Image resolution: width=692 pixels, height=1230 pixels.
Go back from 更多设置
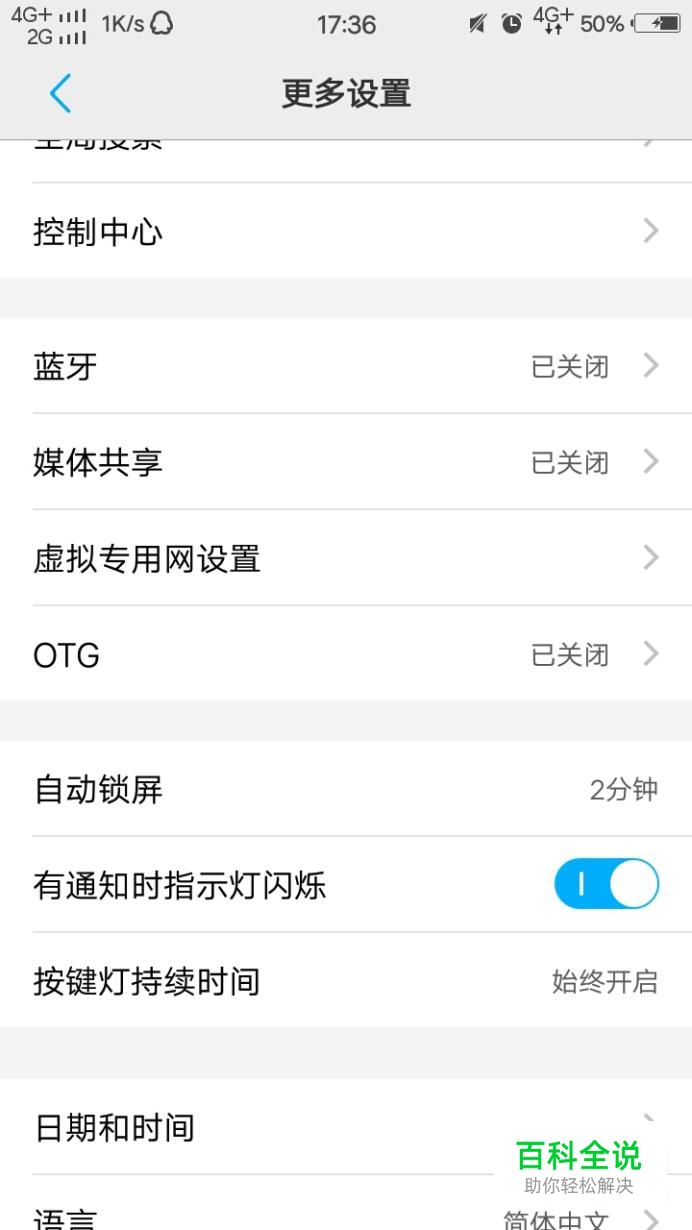60,94
